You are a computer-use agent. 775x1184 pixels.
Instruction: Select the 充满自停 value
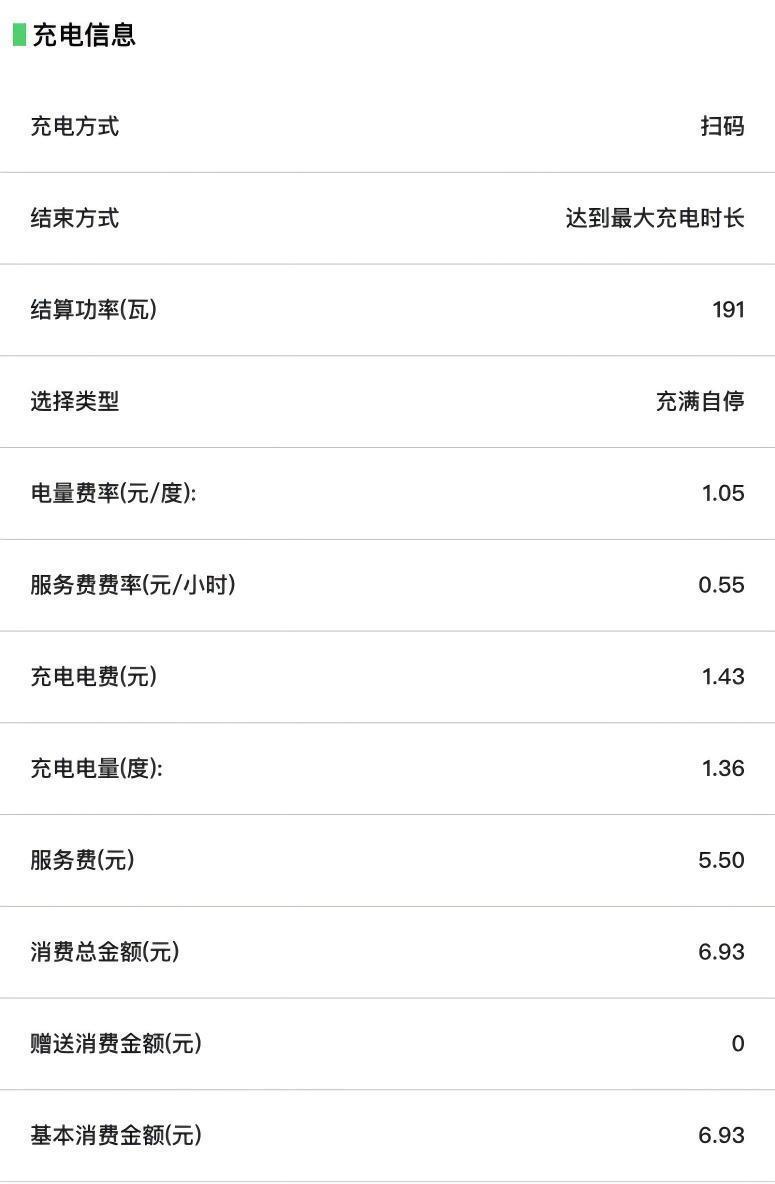[x=700, y=402]
